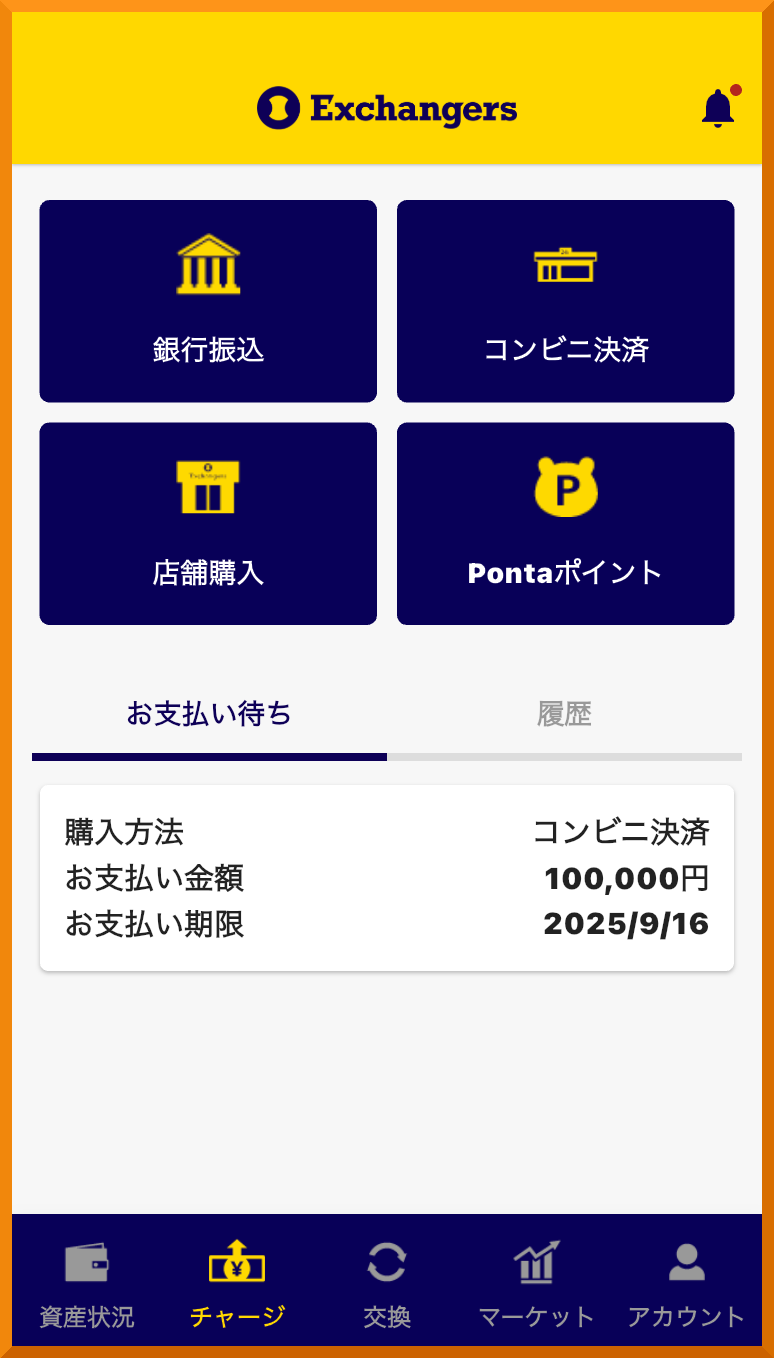The image size is (774, 1358).
Task: Open the notification bell with red badge
Action: [x=717, y=106]
